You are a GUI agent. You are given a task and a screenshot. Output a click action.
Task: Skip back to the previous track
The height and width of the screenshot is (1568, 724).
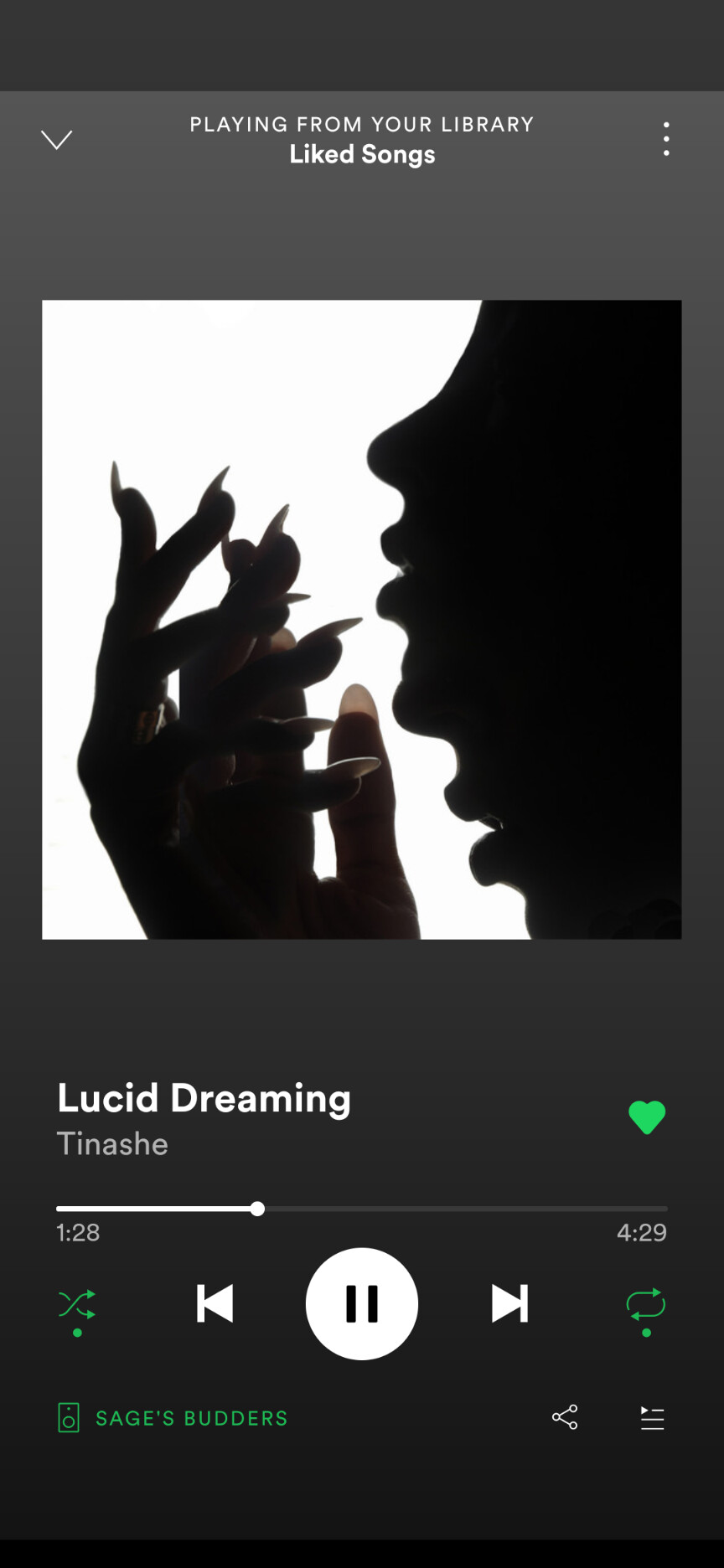(x=215, y=1304)
